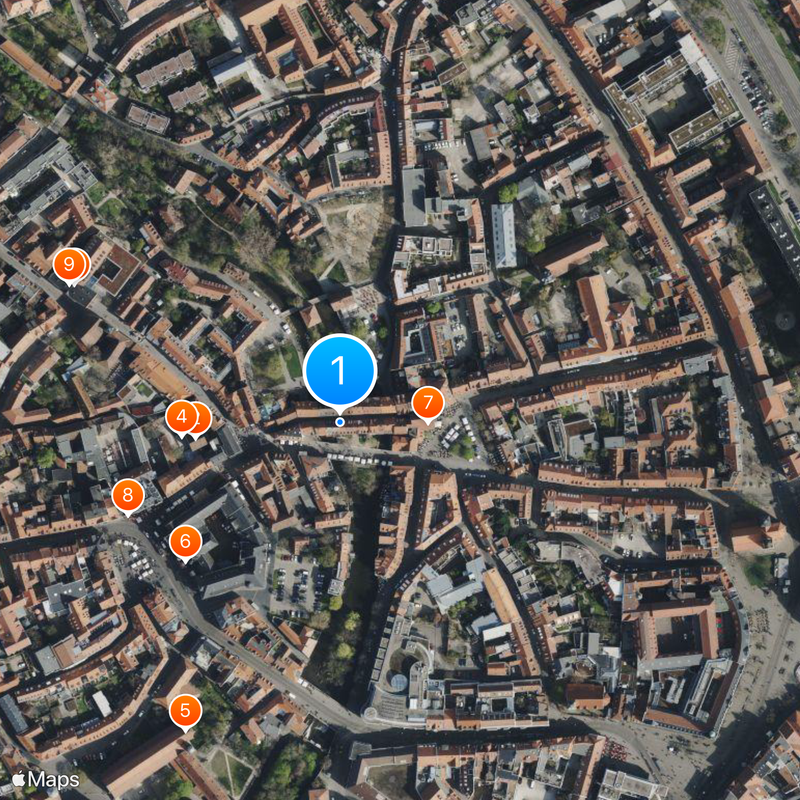Tap the orange pin numbered 5
The image size is (800, 800).
click(185, 711)
